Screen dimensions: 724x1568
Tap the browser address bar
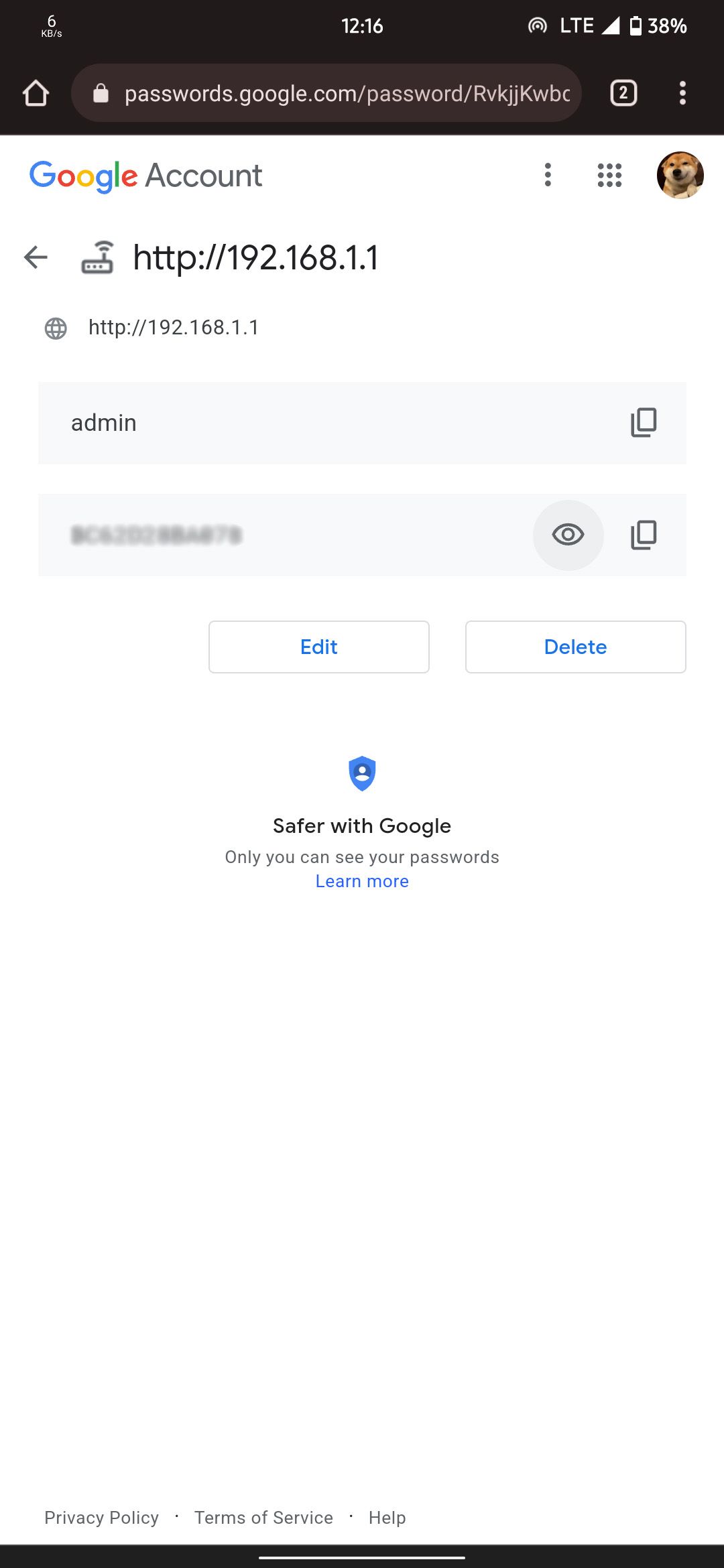pos(335,93)
